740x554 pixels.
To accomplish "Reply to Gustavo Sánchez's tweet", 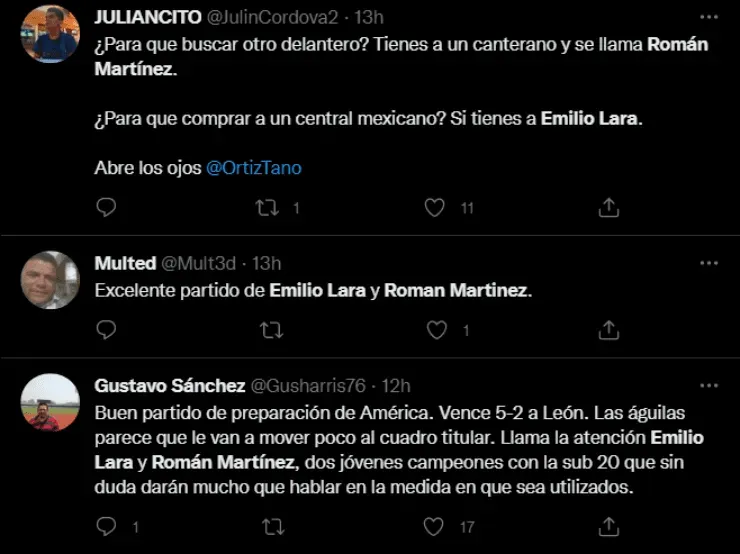I will 106,526.
